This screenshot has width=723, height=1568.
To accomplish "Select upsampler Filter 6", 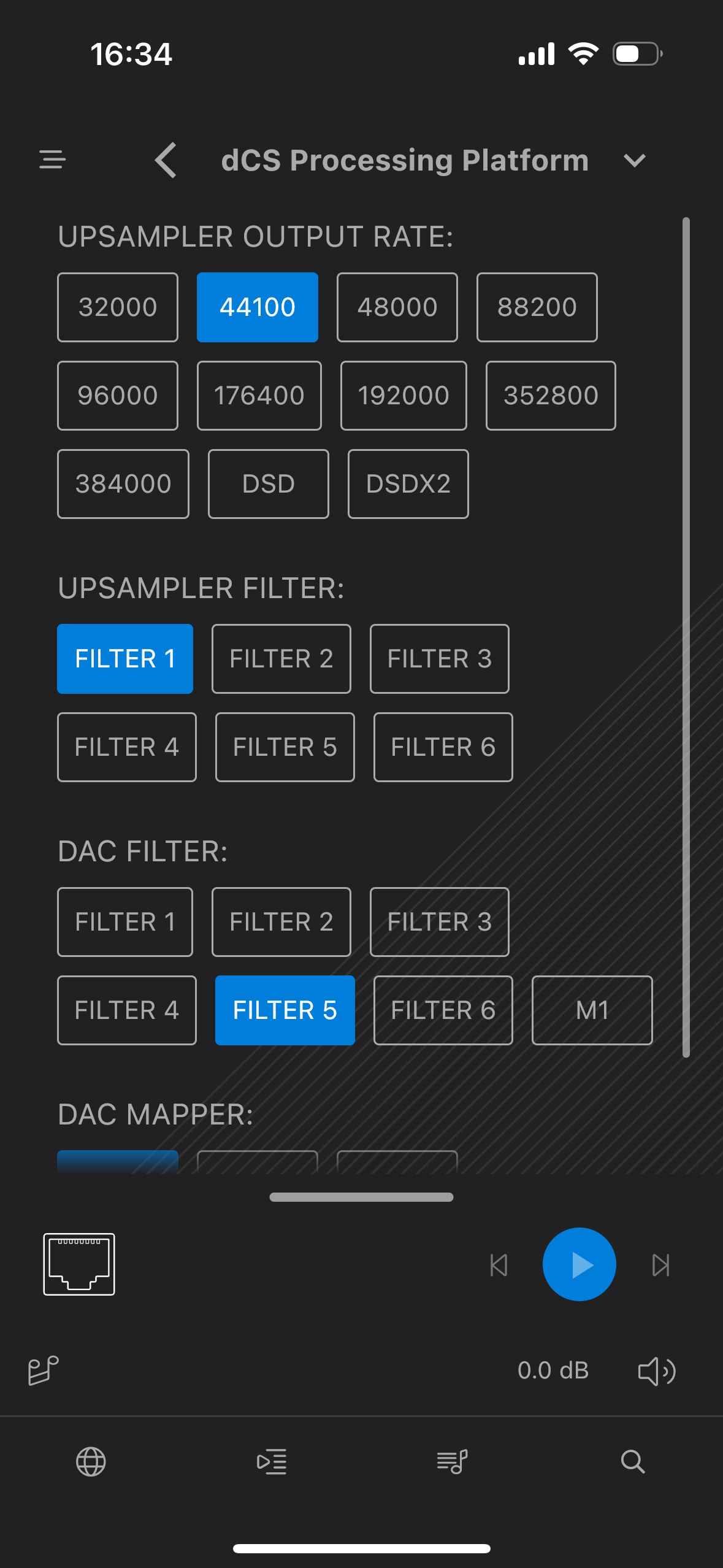I will coord(443,747).
